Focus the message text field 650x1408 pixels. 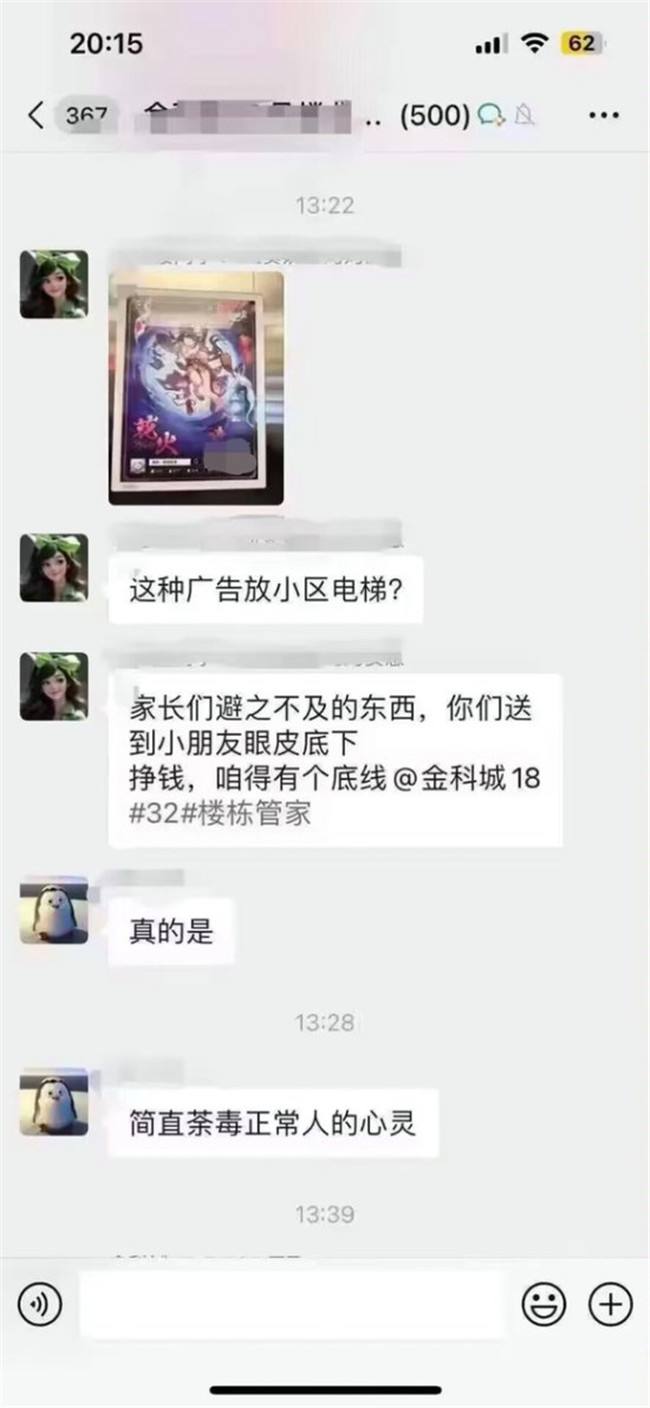(x=290, y=1303)
